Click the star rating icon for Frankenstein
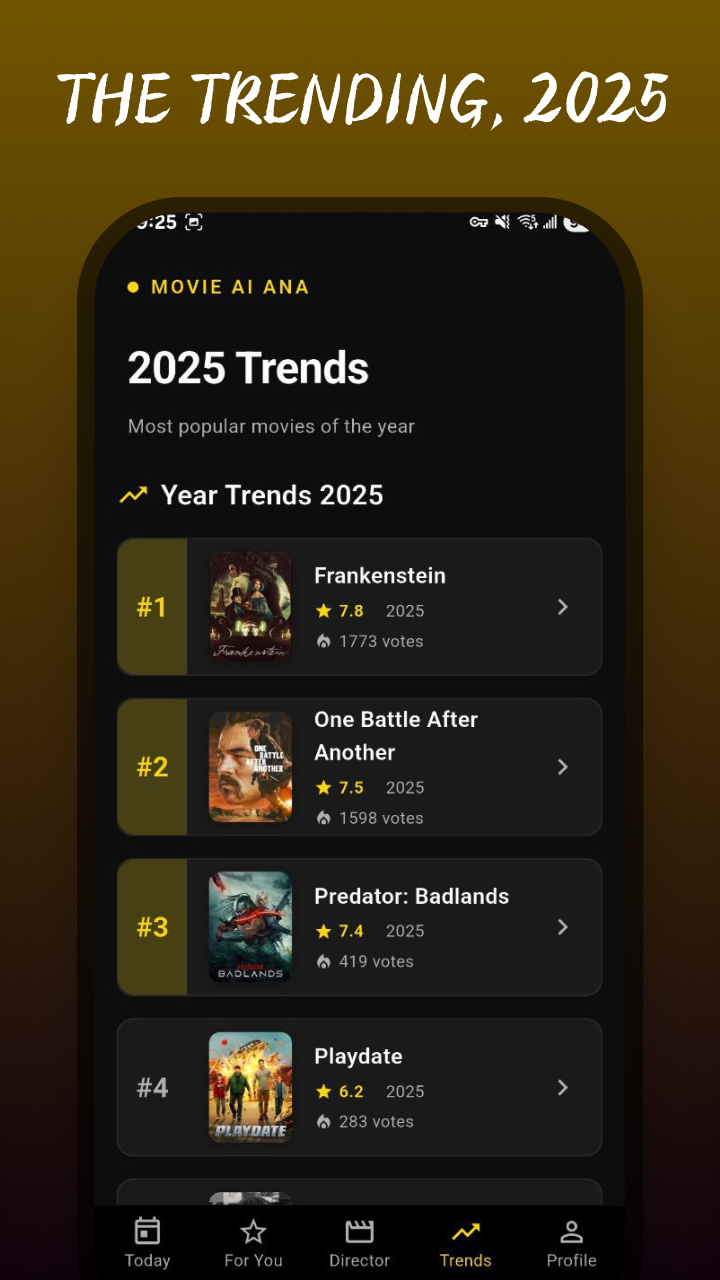Viewport: 720px width, 1280px height. pos(325,610)
